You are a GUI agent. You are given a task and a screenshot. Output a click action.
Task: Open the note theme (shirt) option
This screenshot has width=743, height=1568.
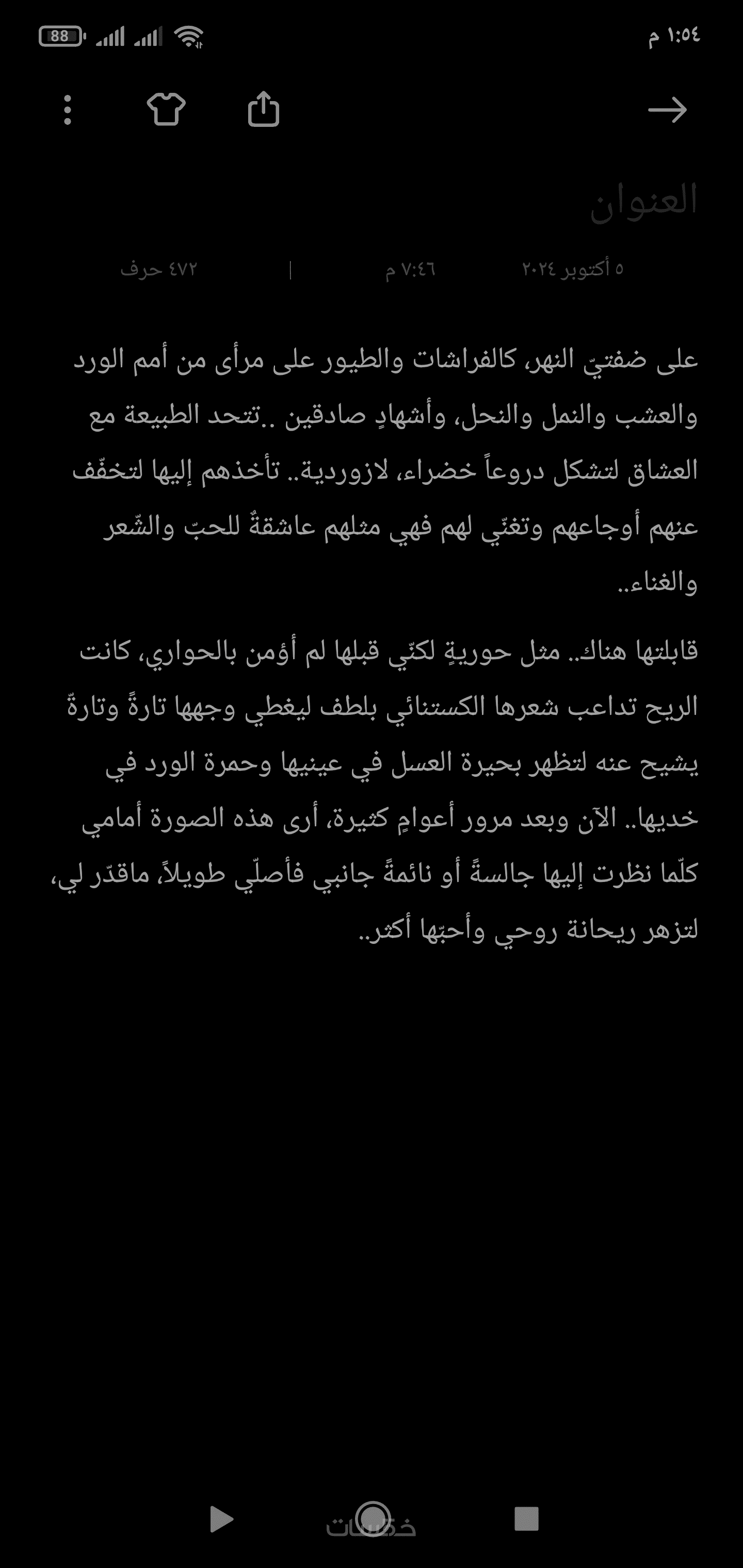tap(166, 109)
